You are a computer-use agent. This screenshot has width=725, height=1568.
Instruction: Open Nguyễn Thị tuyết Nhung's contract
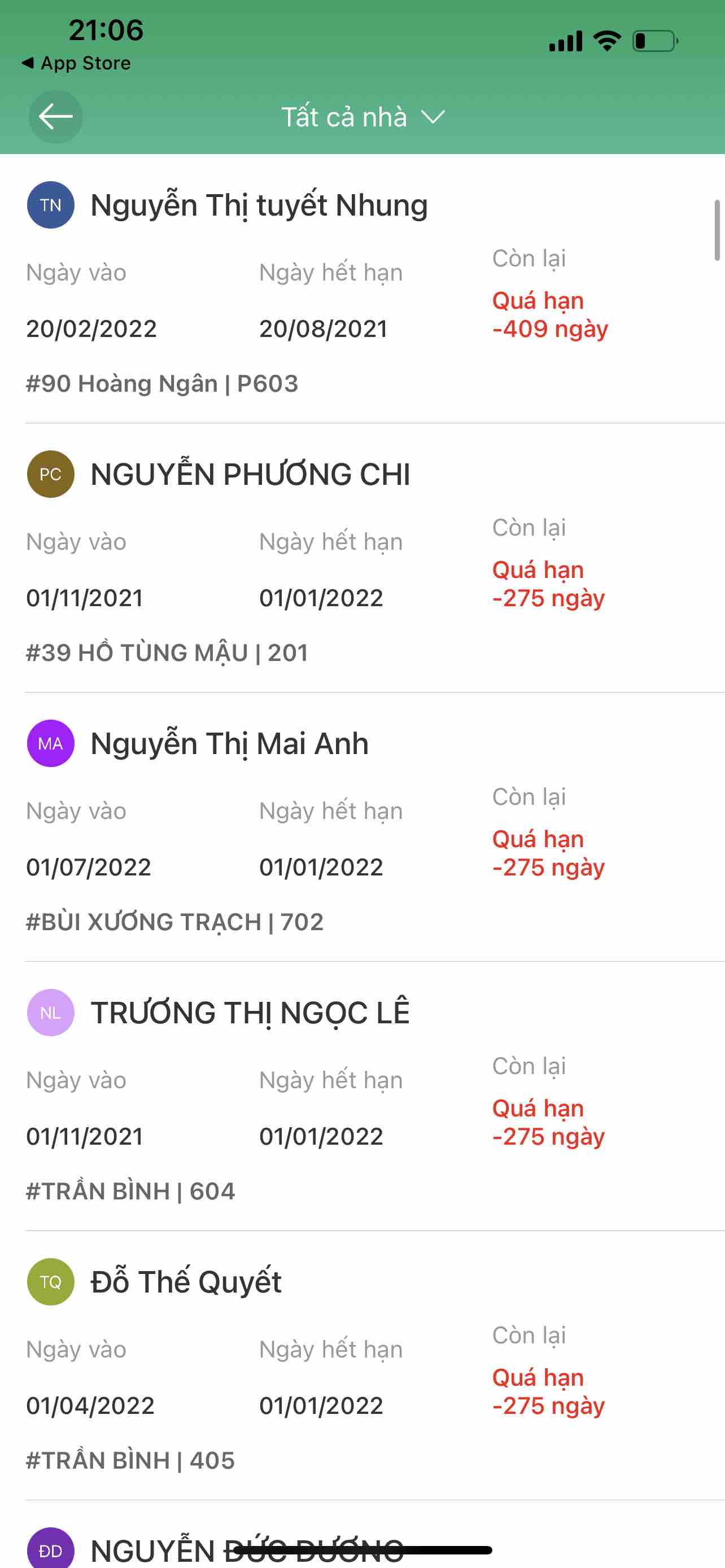pyautogui.click(x=259, y=206)
